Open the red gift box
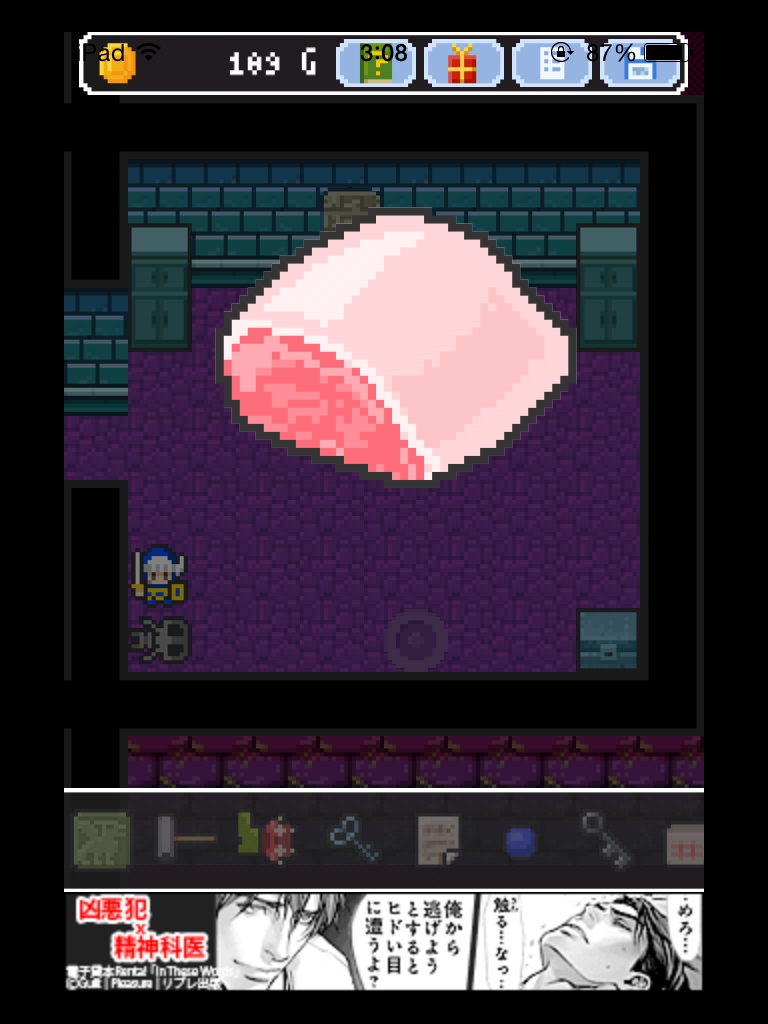The height and width of the screenshot is (1024, 768). point(462,64)
